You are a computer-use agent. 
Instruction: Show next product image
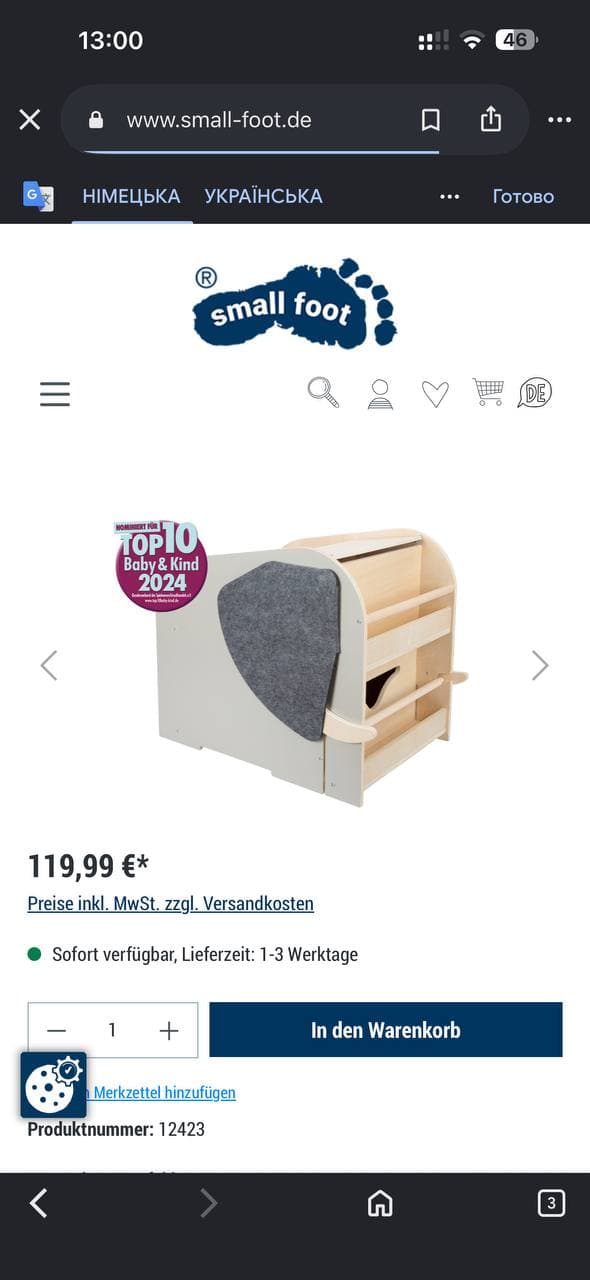coord(540,665)
